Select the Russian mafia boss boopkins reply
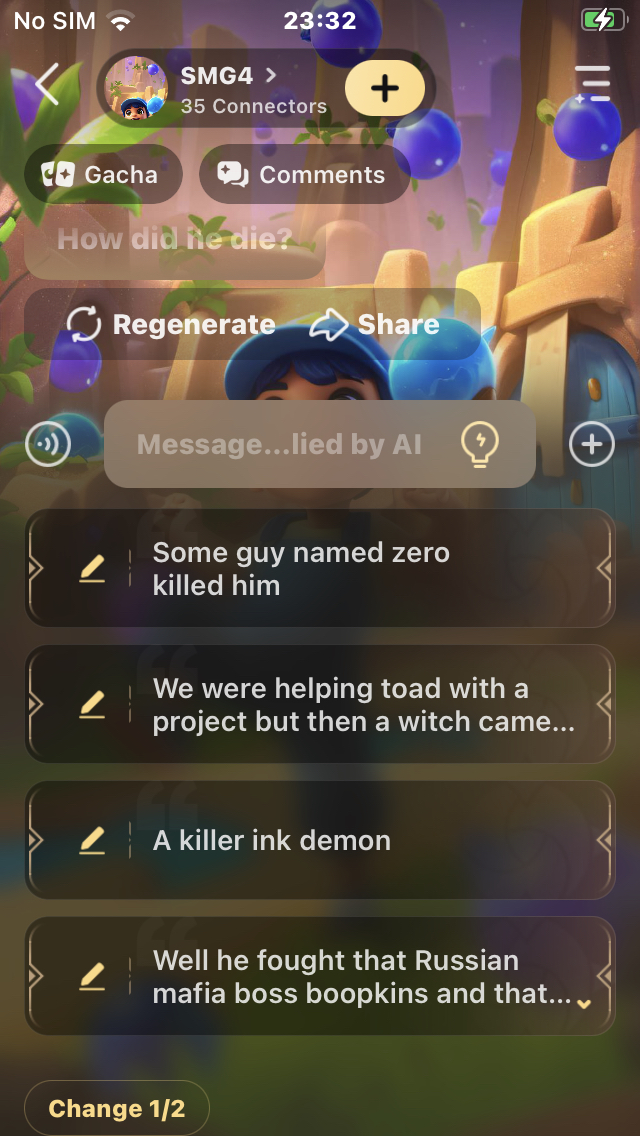The image size is (640, 1136). pos(360,976)
